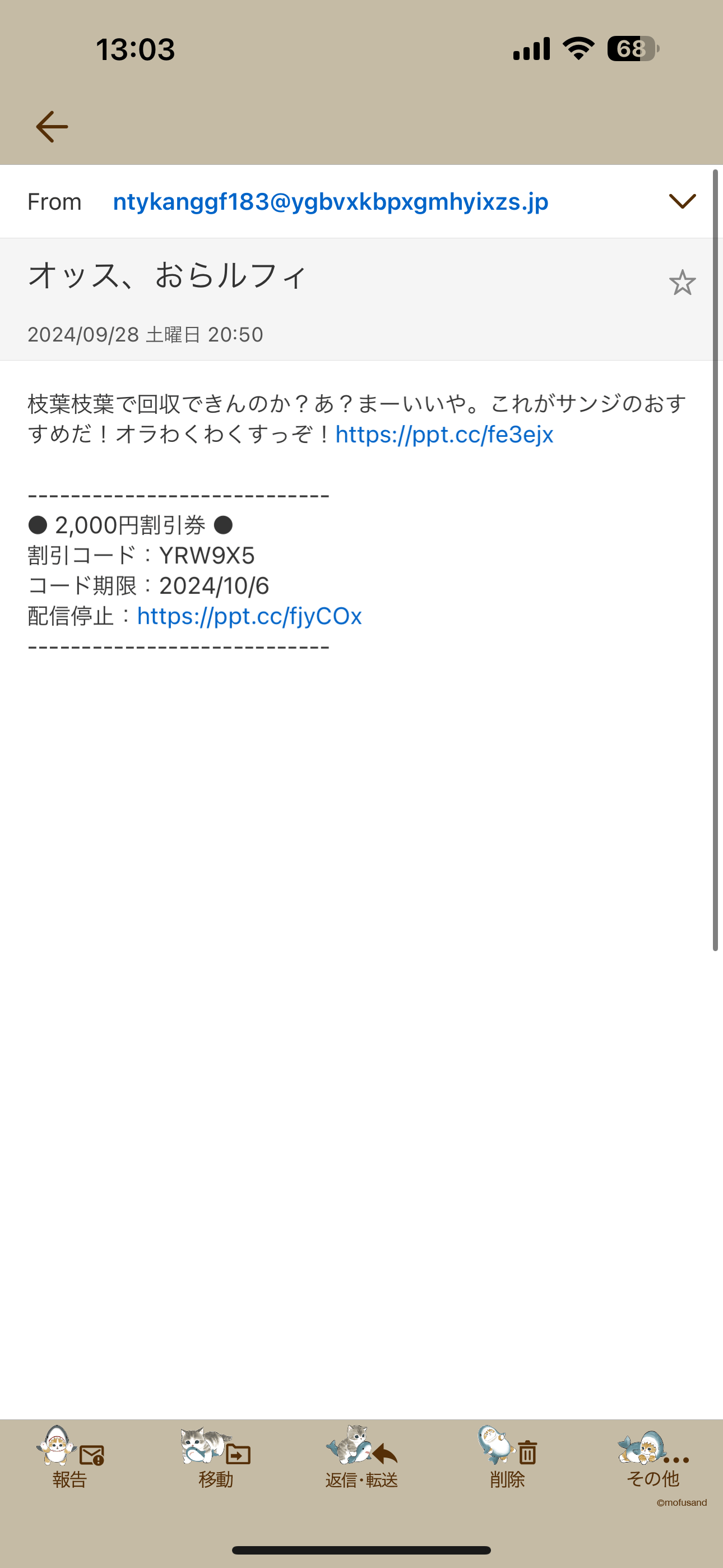Screen dimensions: 723x1568
Task: Tap the sender email address ntykanggf183
Action: point(331,201)
